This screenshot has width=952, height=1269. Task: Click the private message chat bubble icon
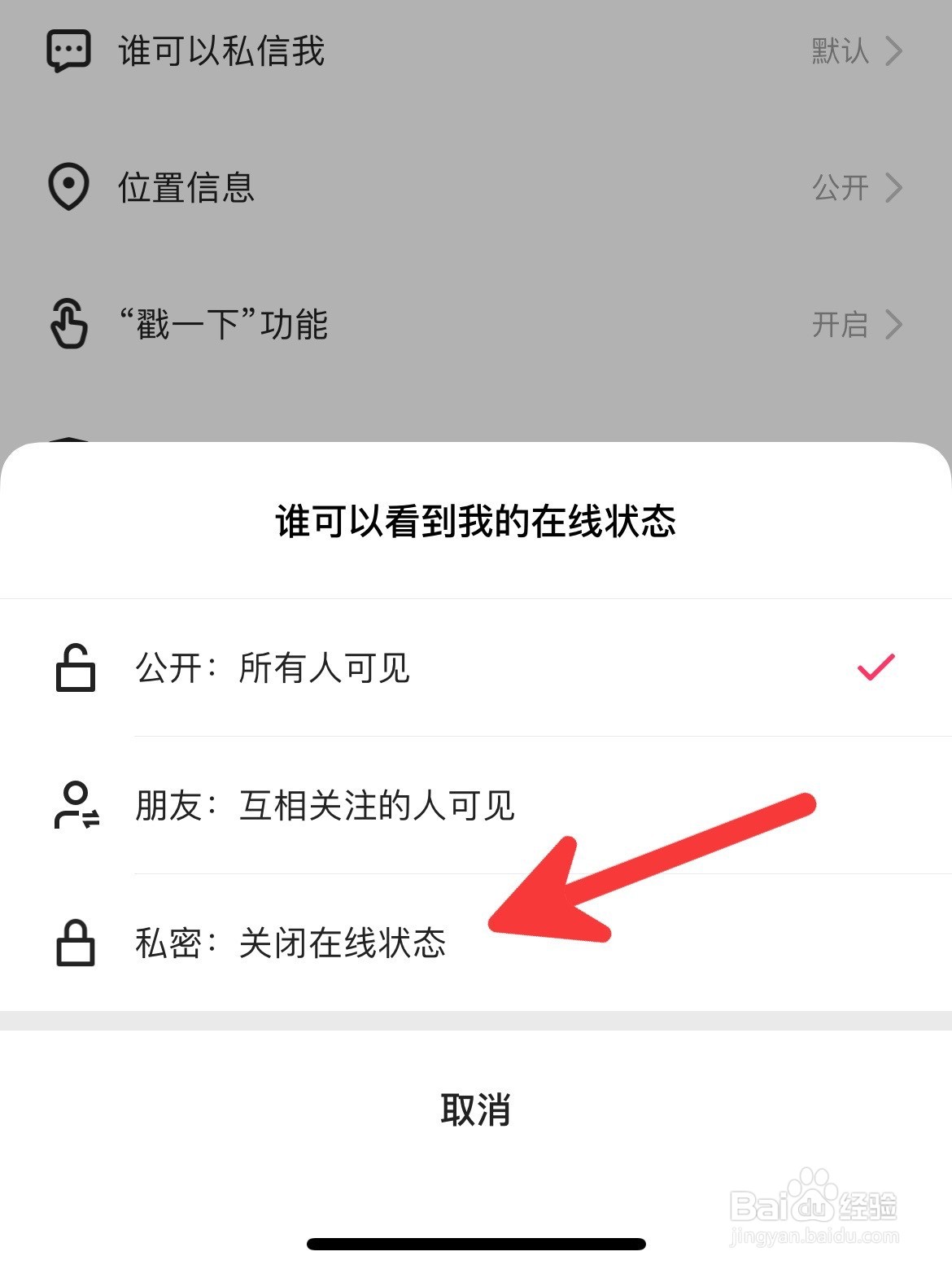point(68,50)
